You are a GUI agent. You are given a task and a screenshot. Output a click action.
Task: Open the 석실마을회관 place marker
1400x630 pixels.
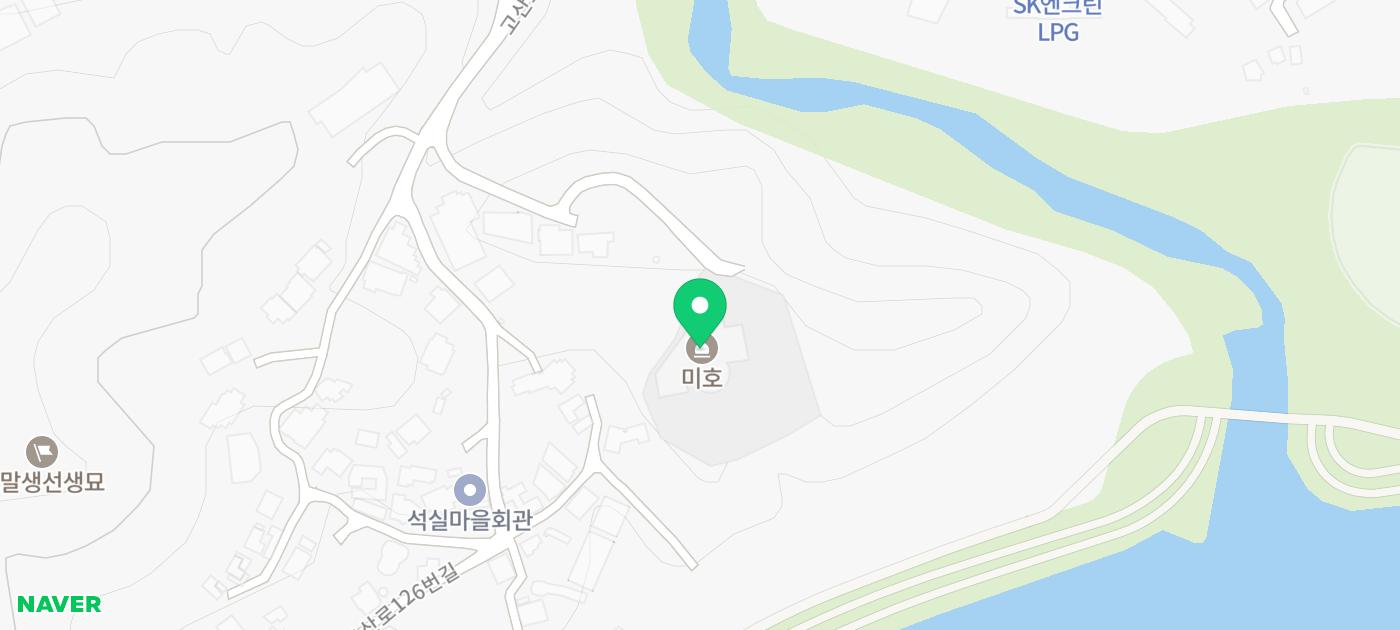[x=469, y=490]
